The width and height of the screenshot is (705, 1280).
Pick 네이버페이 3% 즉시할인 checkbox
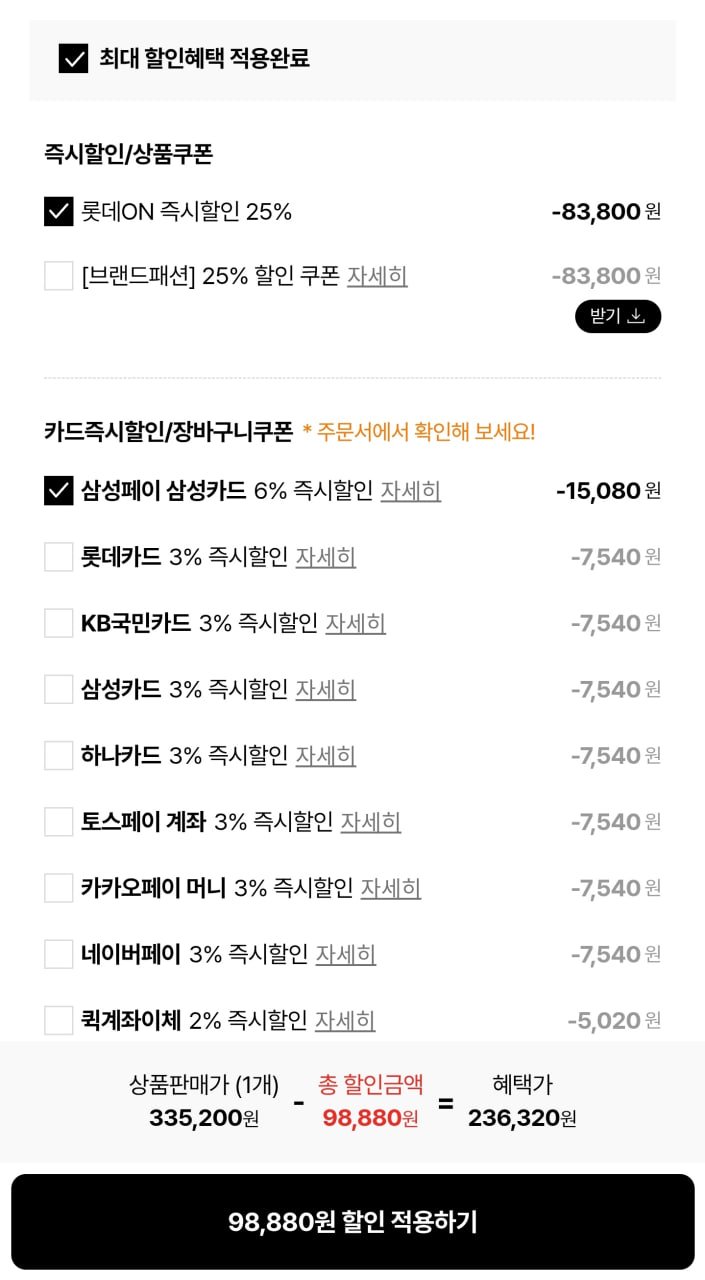[x=59, y=954]
